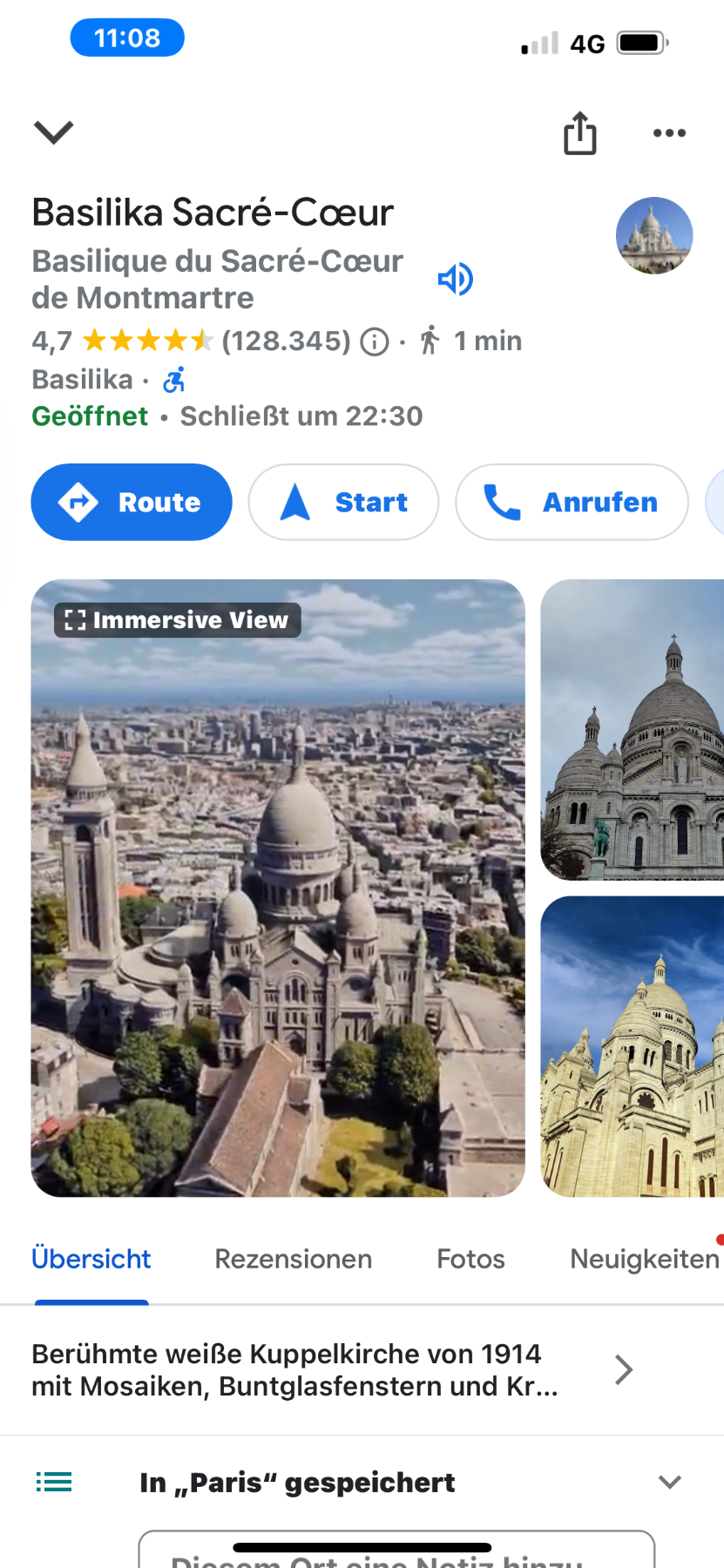Start navigation to the basilica

(343, 503)
